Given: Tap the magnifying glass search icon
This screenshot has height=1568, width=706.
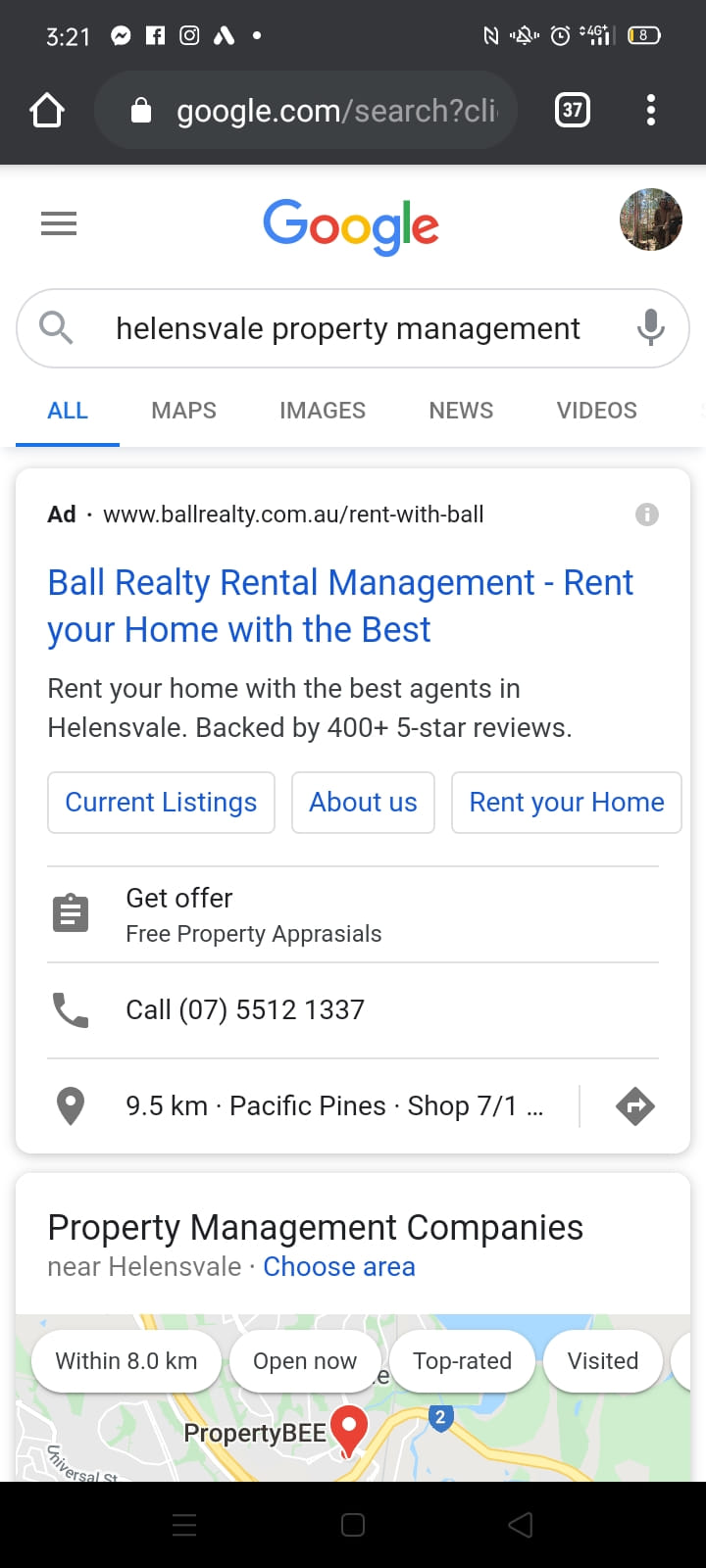Looking at the screenshot, I should coord(55,328).
